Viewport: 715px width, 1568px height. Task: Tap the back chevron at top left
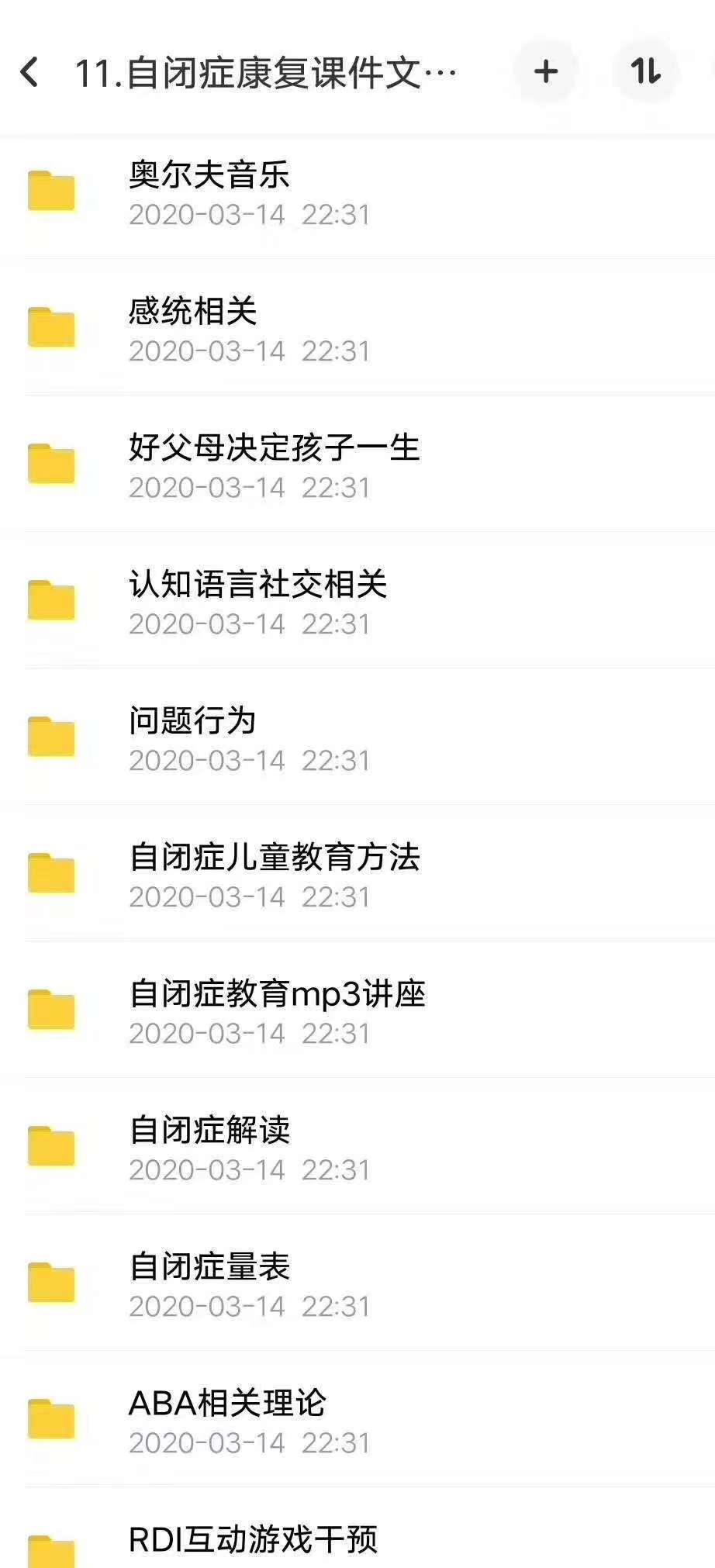coord(29,71)
